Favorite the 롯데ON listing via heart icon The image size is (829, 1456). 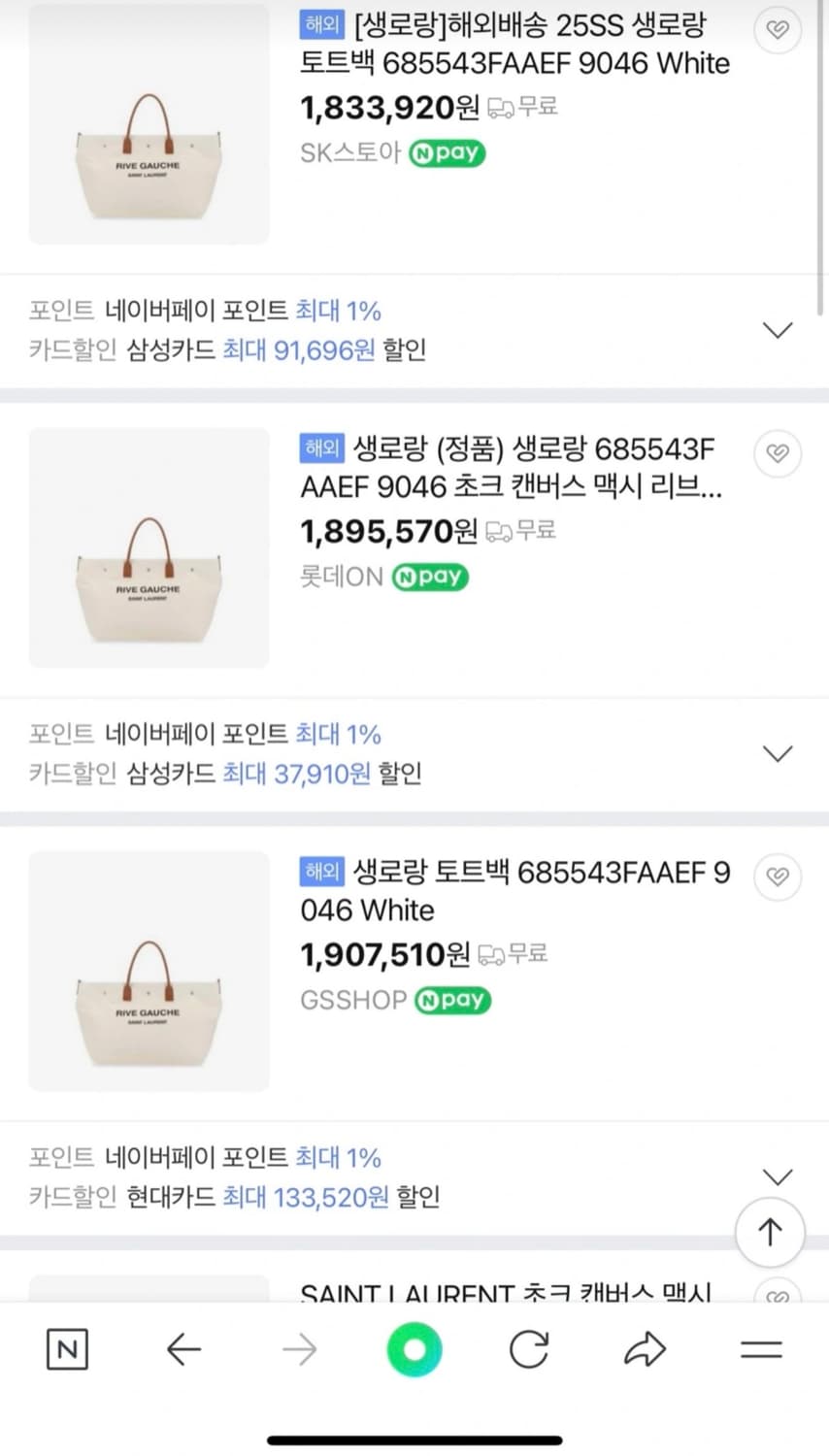(x=777, y=453)
